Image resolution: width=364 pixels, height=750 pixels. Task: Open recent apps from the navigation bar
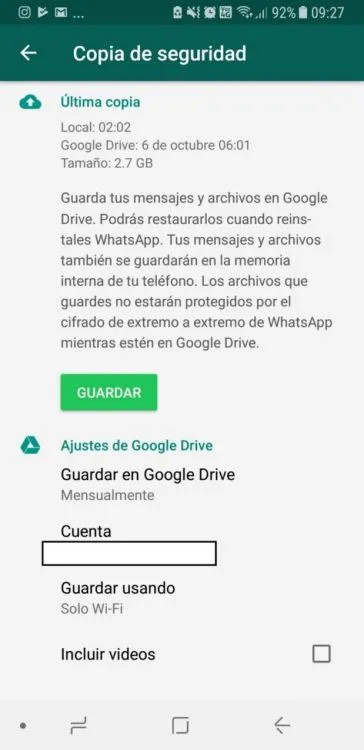[x=78, y=726]
